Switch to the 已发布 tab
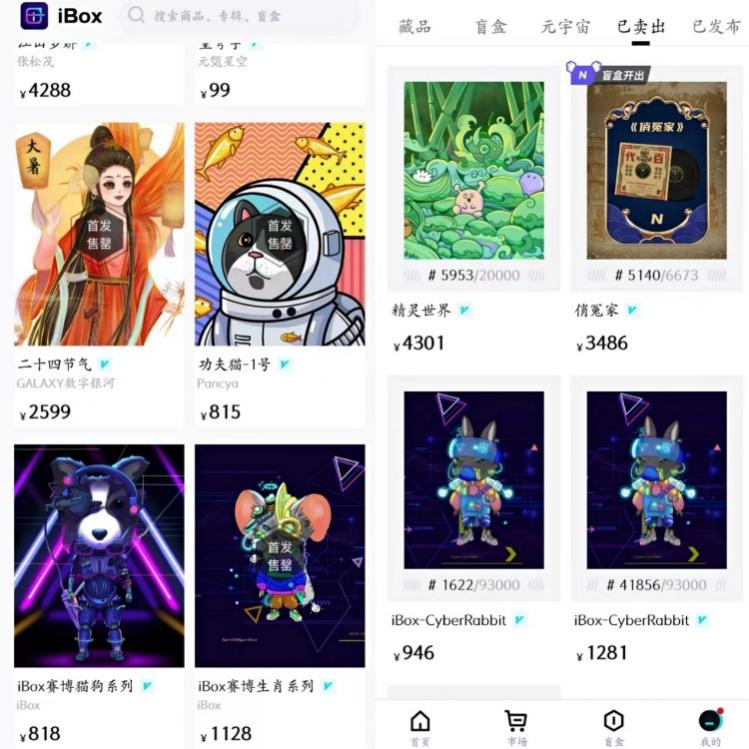 [x=716, y=27]
